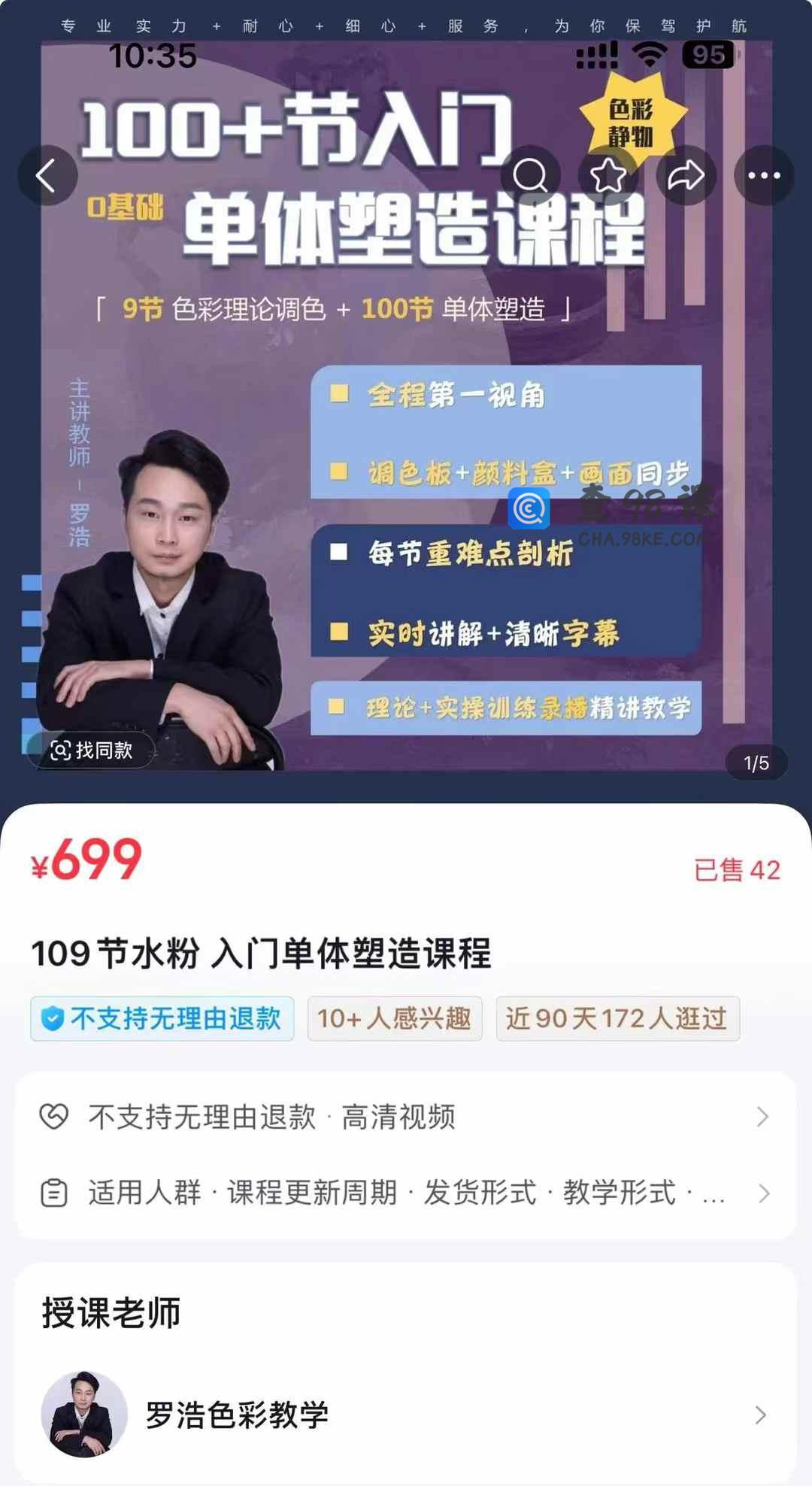Open the 不支持无理由退款 · 高清视频 row

click(406, 1117)
